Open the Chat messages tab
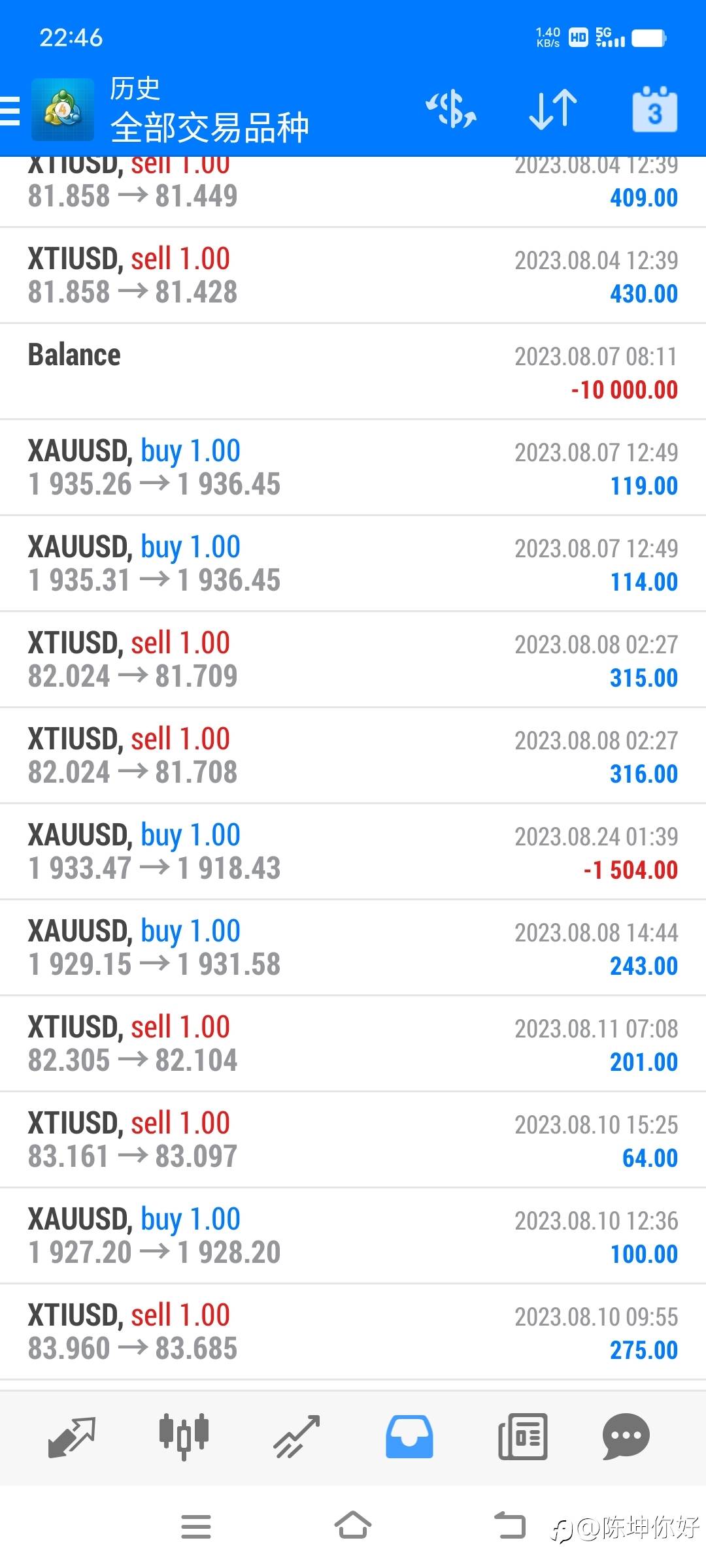 pyautogui.click(x=626, y=1437)
